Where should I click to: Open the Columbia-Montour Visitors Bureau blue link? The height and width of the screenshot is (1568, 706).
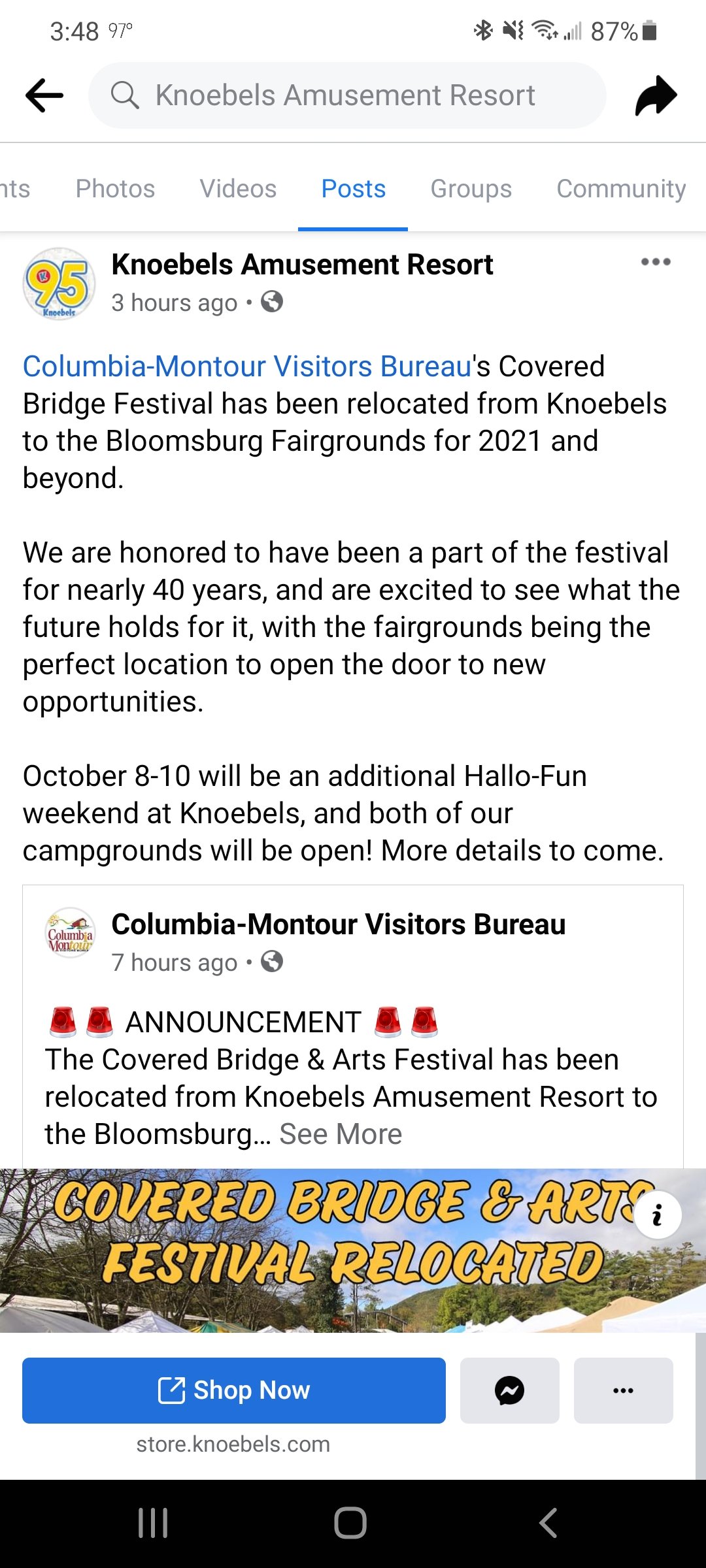coord(247,367)
